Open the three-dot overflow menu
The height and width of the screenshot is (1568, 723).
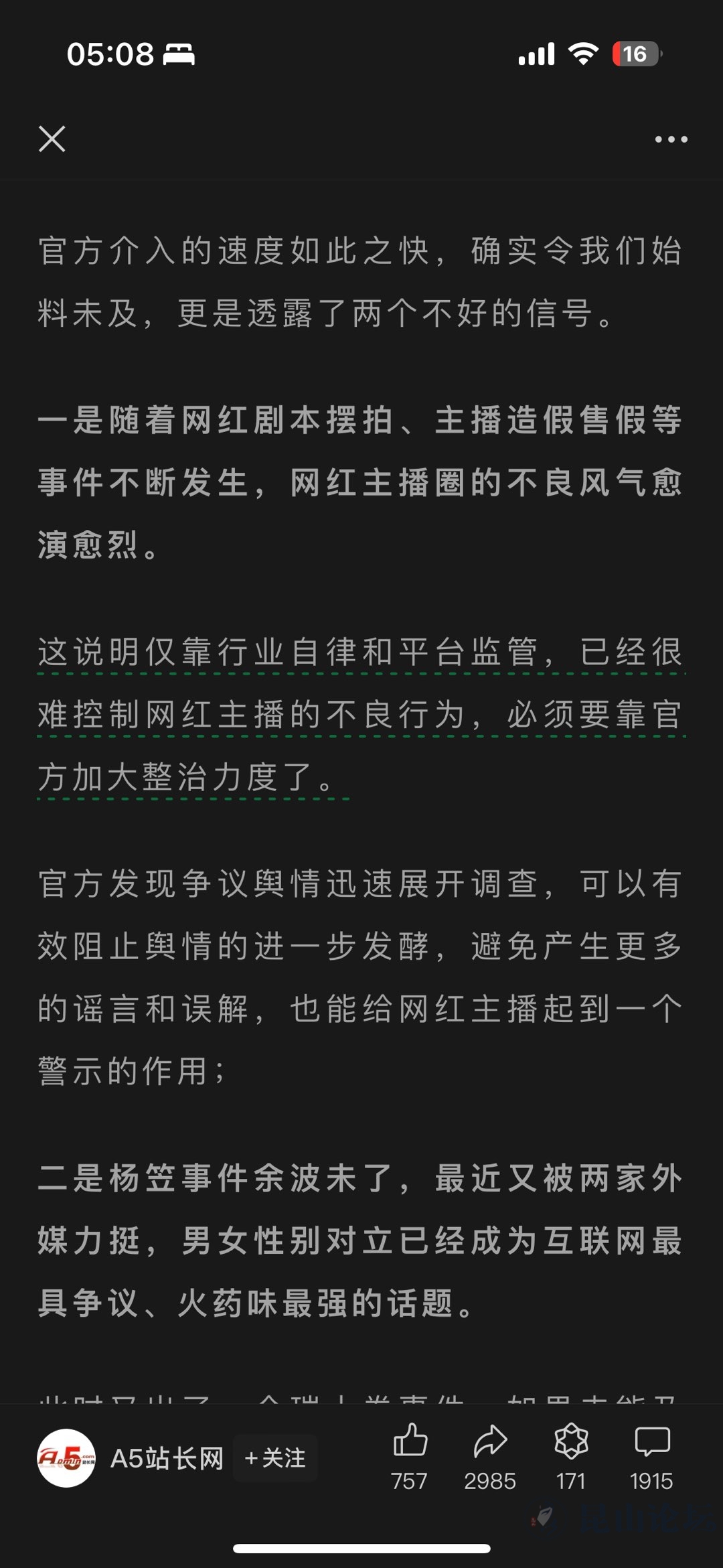tap(671, 139)
